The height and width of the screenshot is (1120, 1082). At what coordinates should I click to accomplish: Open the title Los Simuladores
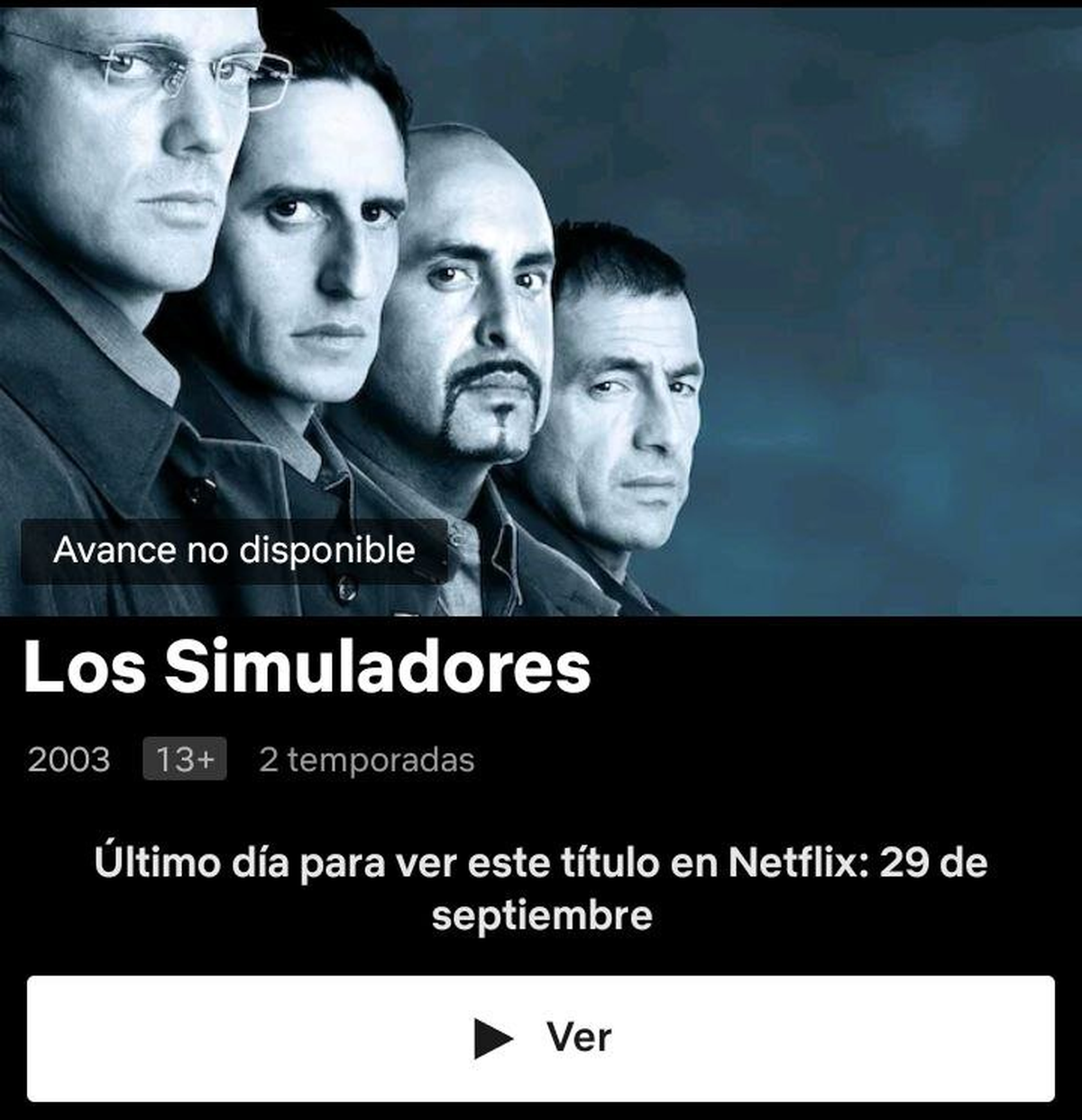(307, 669)
